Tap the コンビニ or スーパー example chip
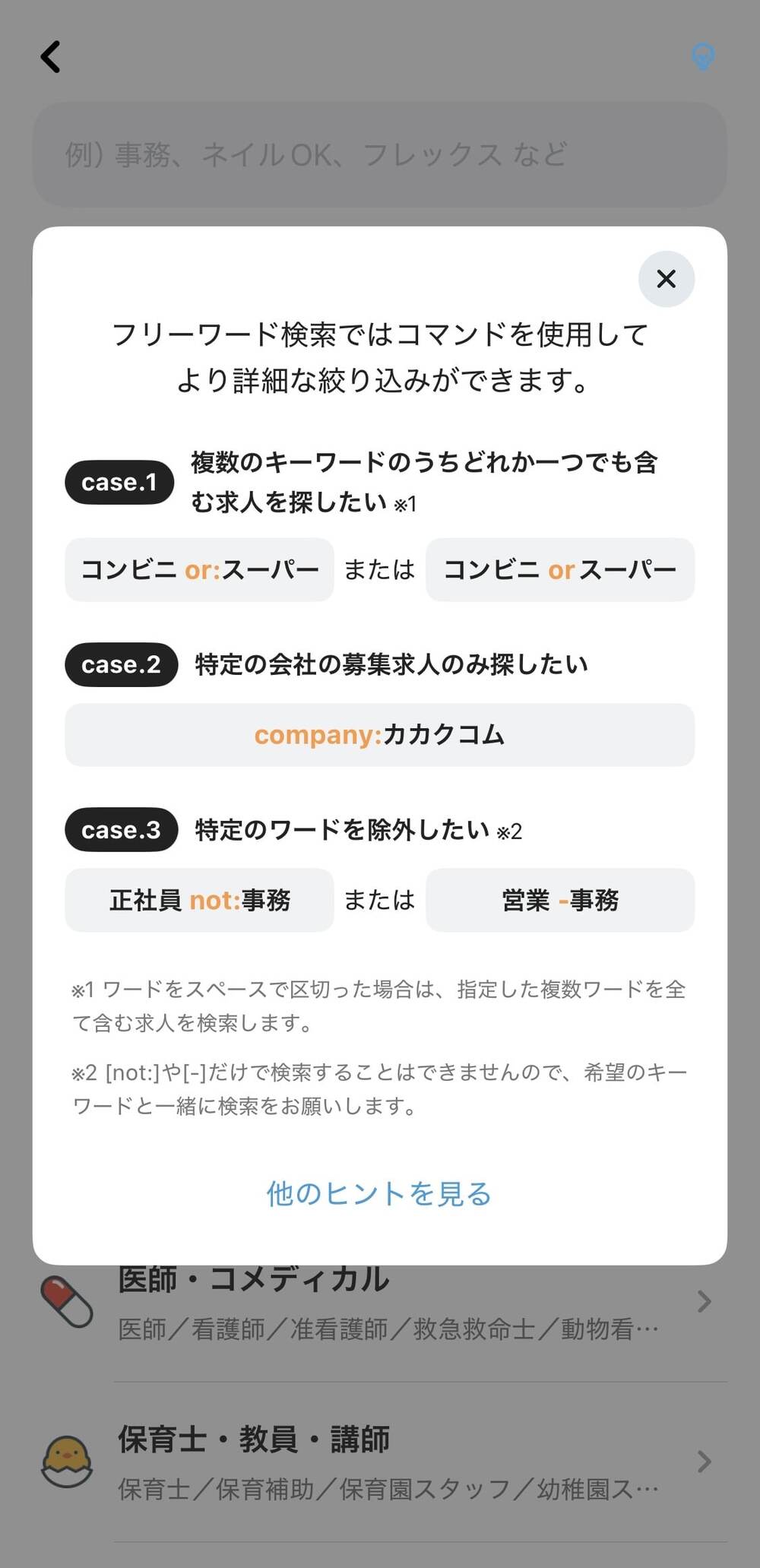Screen dimensions: 760x1568 [561, 570]
